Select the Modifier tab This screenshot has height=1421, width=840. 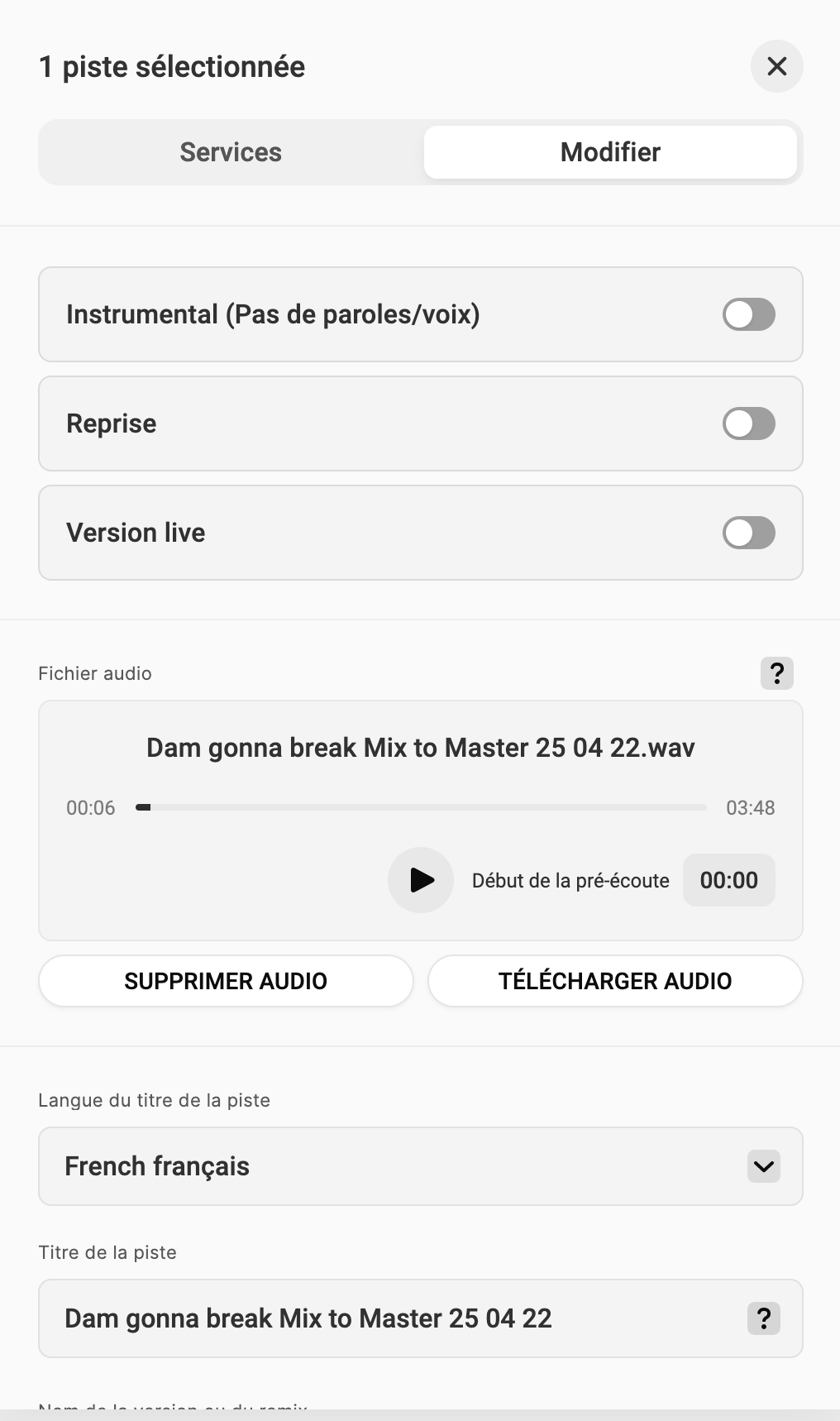click(609, 151)
